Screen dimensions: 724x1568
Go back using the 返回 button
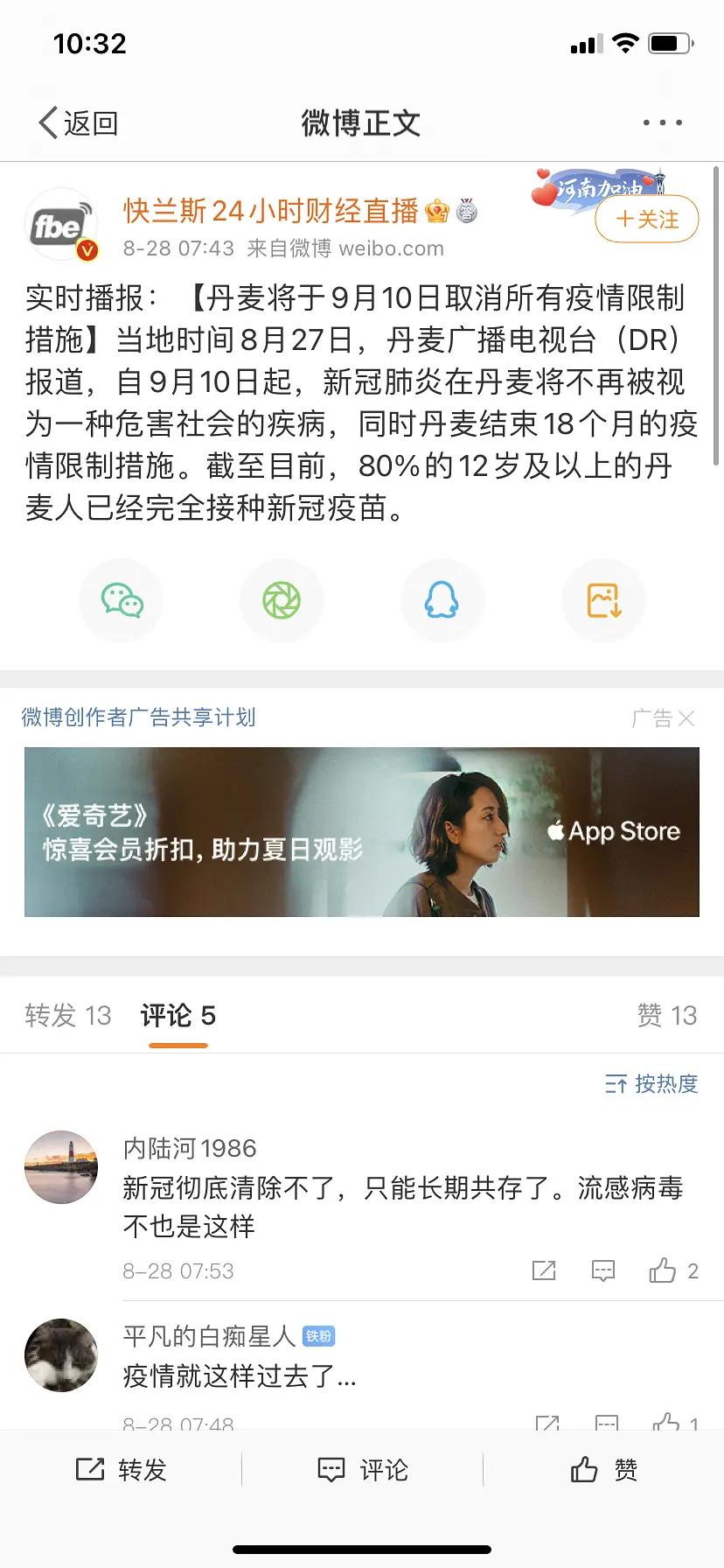(79, 123)
